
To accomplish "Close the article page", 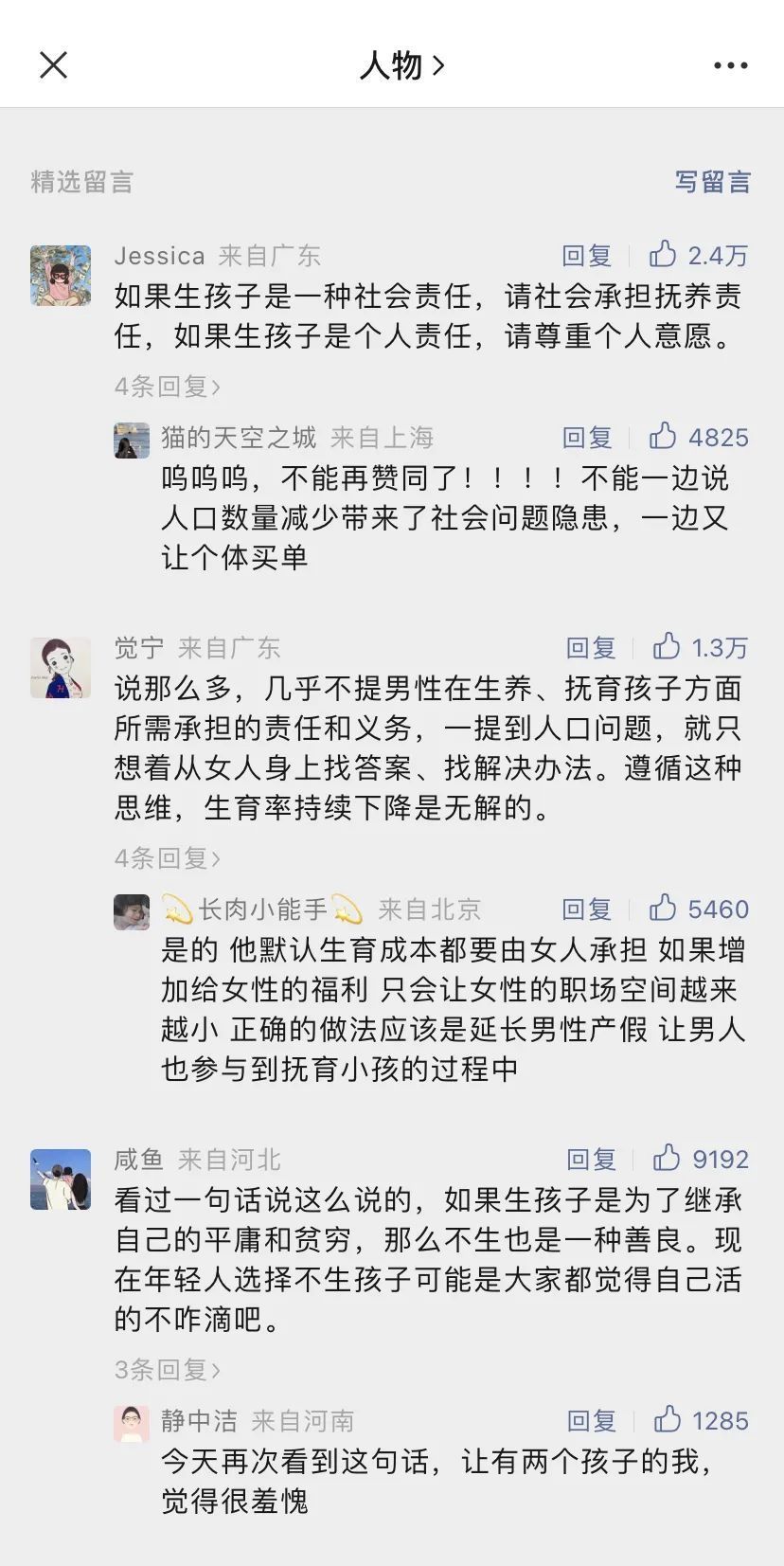I will click(54, 65).
